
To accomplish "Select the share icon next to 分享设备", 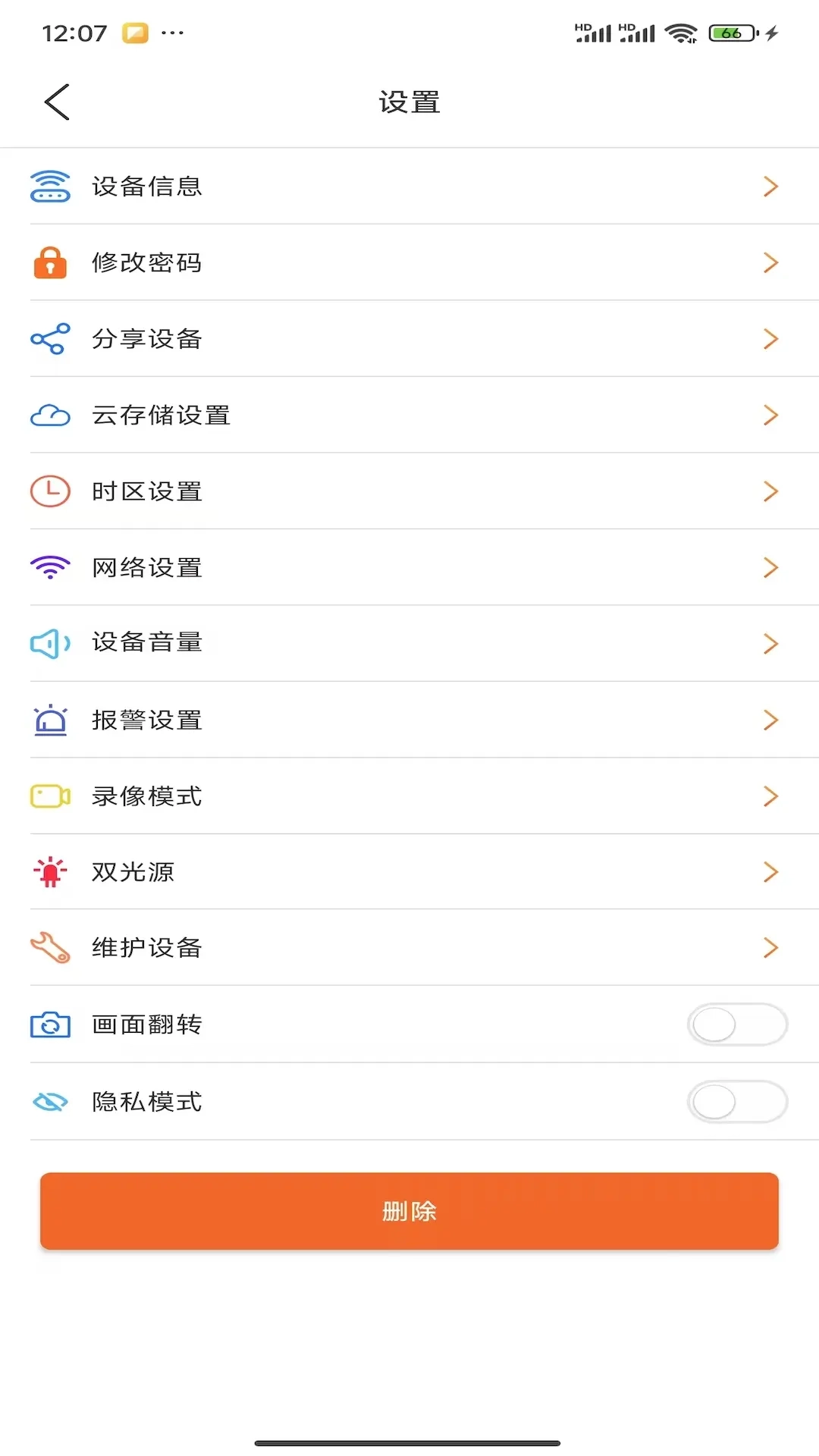I will (50, 338).
